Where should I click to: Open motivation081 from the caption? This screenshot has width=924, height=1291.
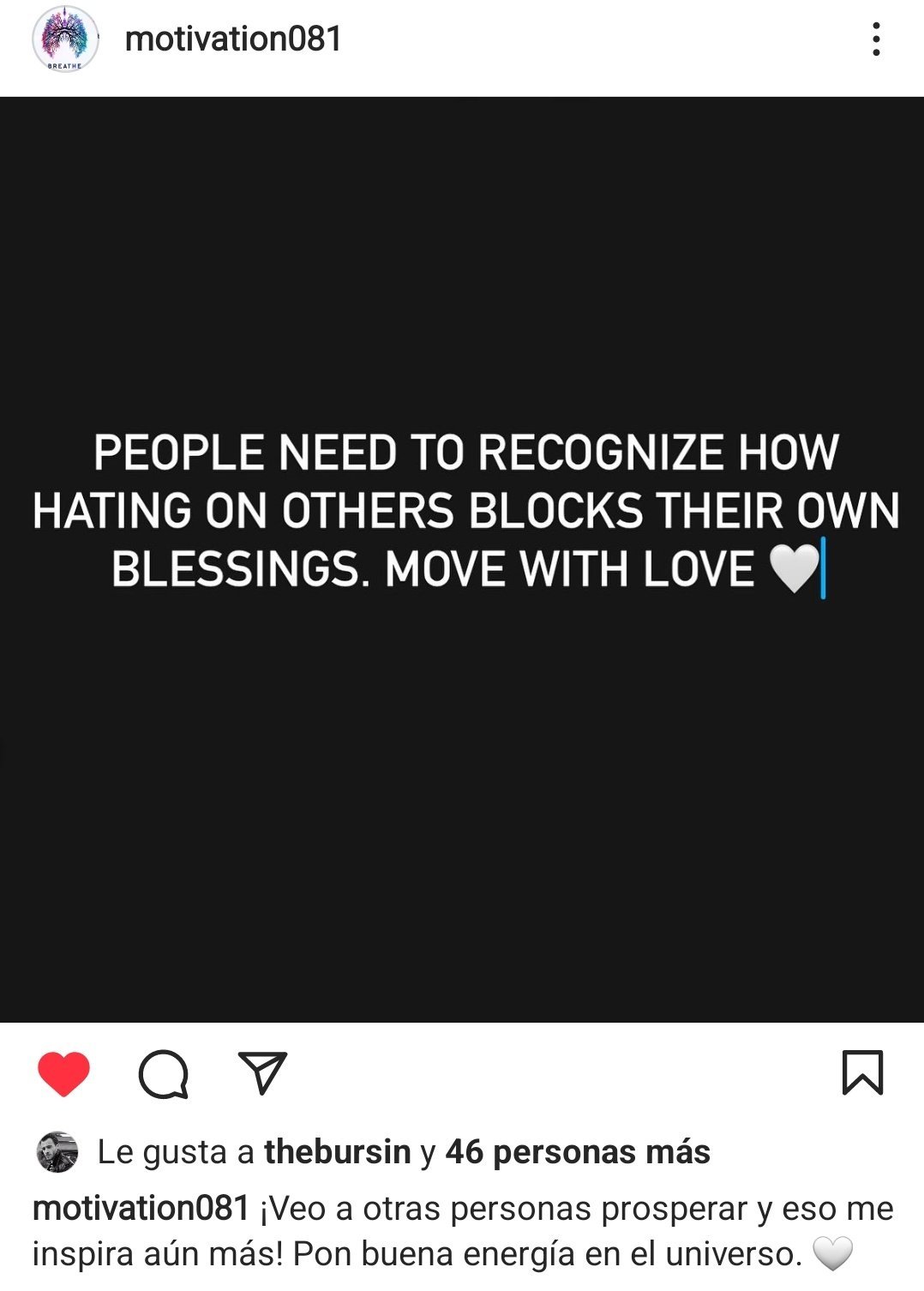tap(141, 1209)
